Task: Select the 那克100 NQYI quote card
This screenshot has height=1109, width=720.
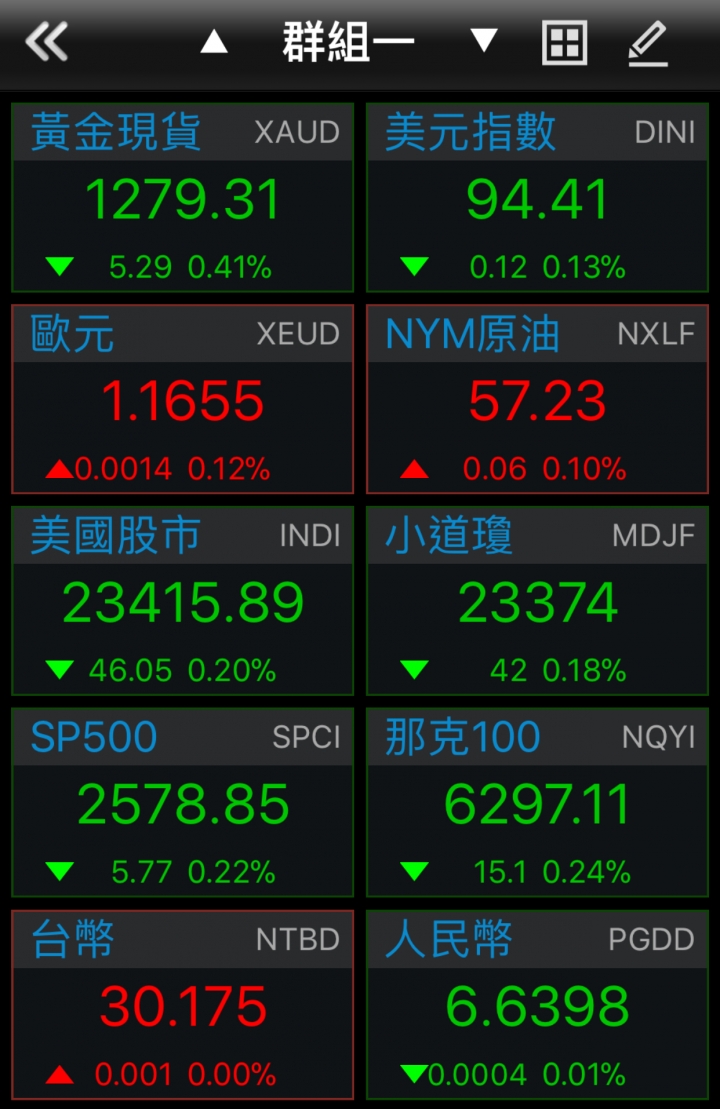Action: (x=538, y=803)
